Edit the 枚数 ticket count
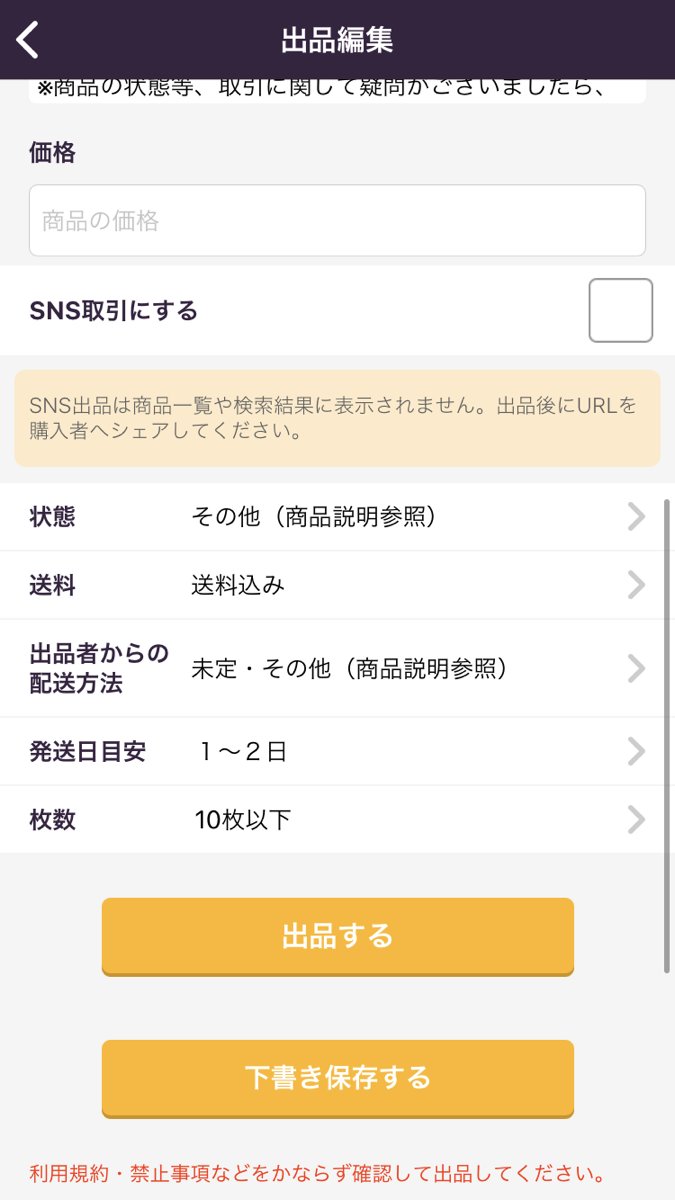The image size is (675, 1200). [337, 820]
